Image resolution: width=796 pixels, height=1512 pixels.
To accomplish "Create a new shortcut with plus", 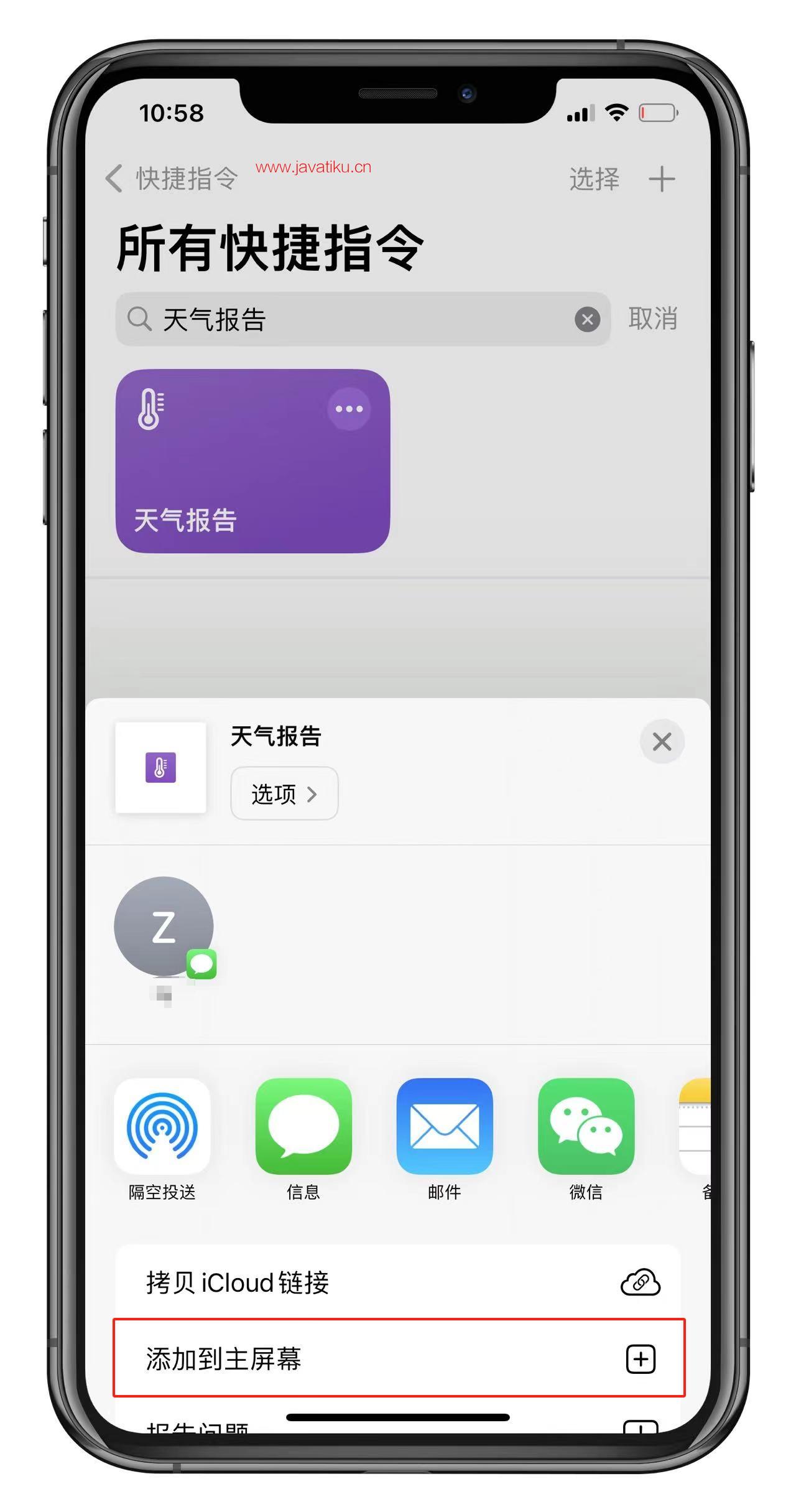I will tap(662, 179).
